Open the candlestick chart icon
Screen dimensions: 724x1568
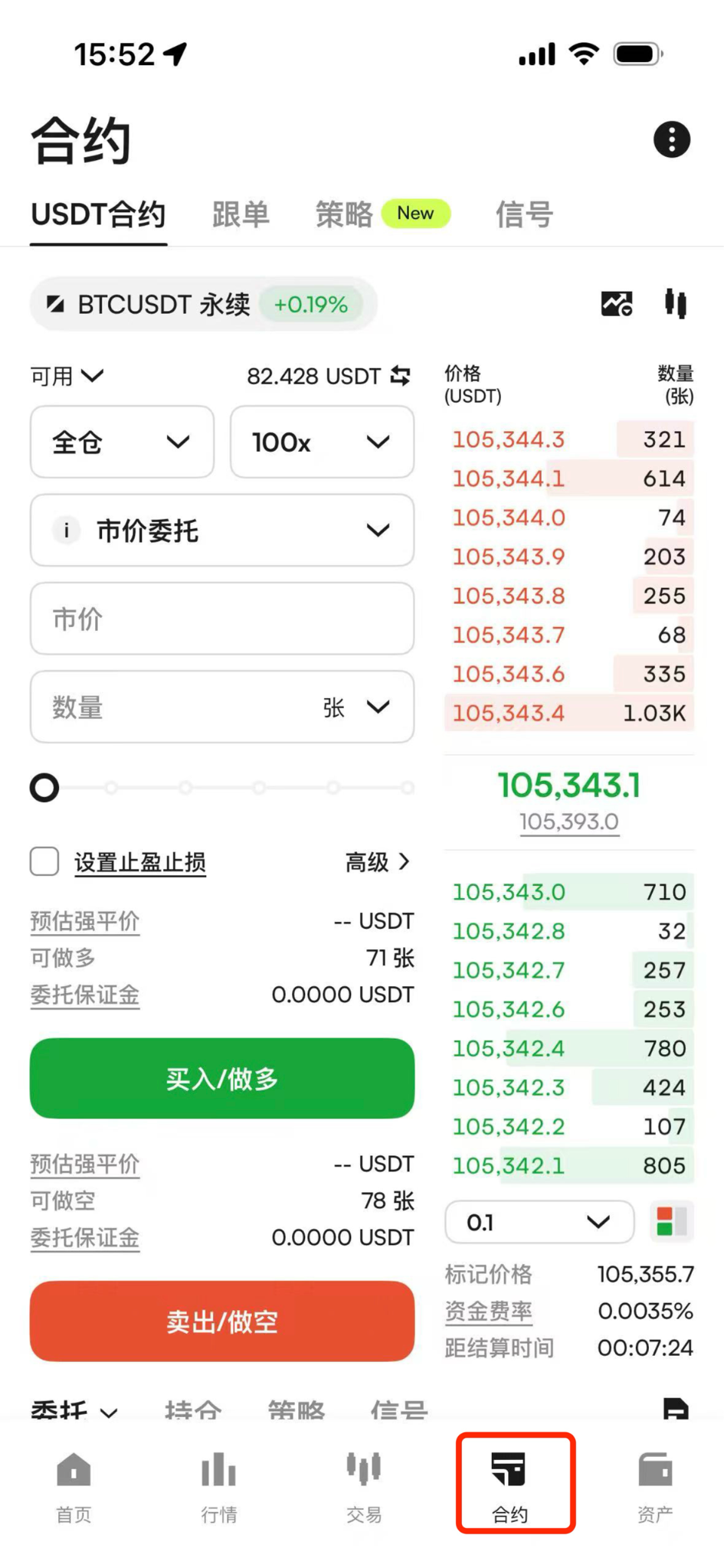pyautogui.click(x=675, y=304)
